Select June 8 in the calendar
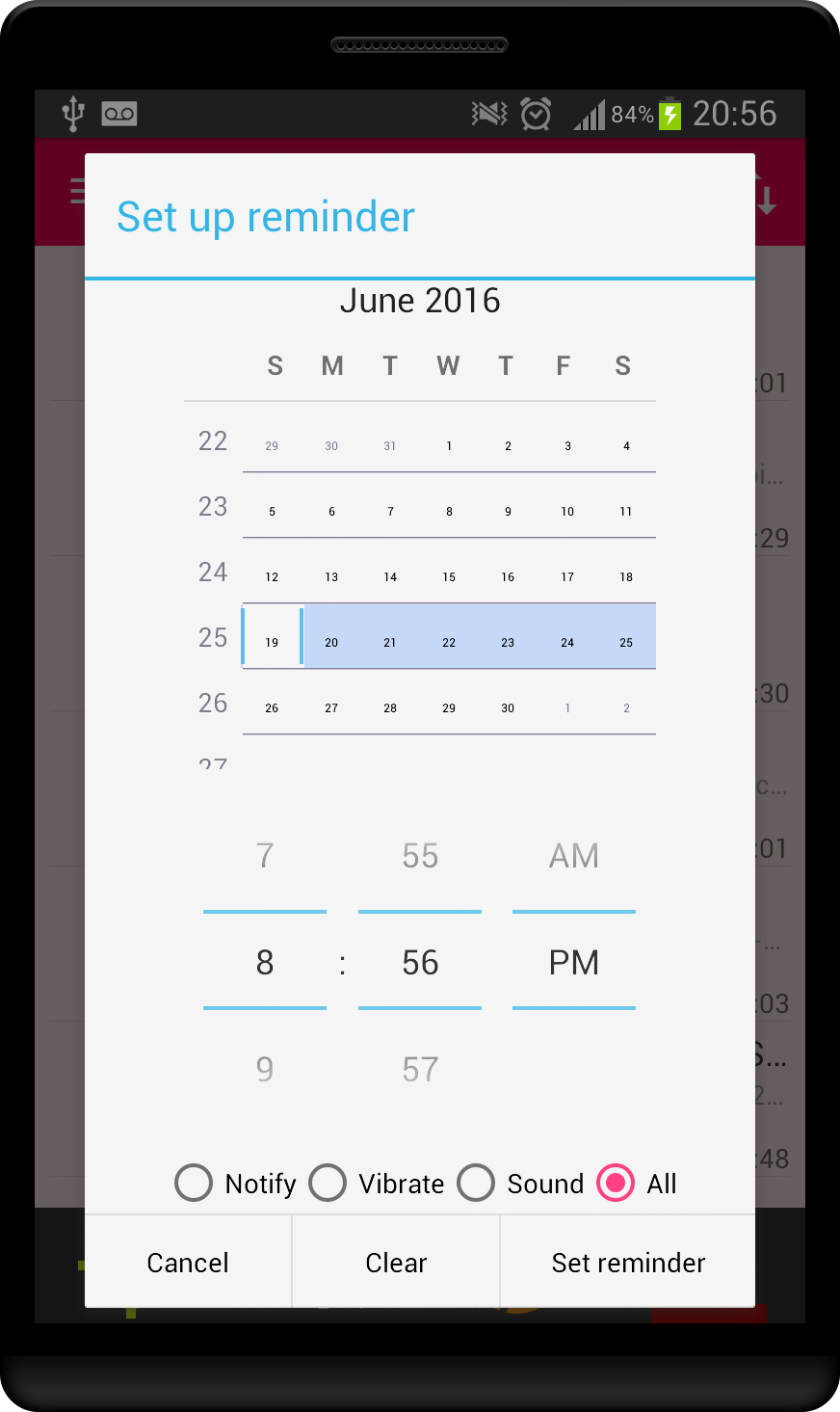Image resolution: width=840 pixels, height=1412 pixels. [x=449, y=511]
